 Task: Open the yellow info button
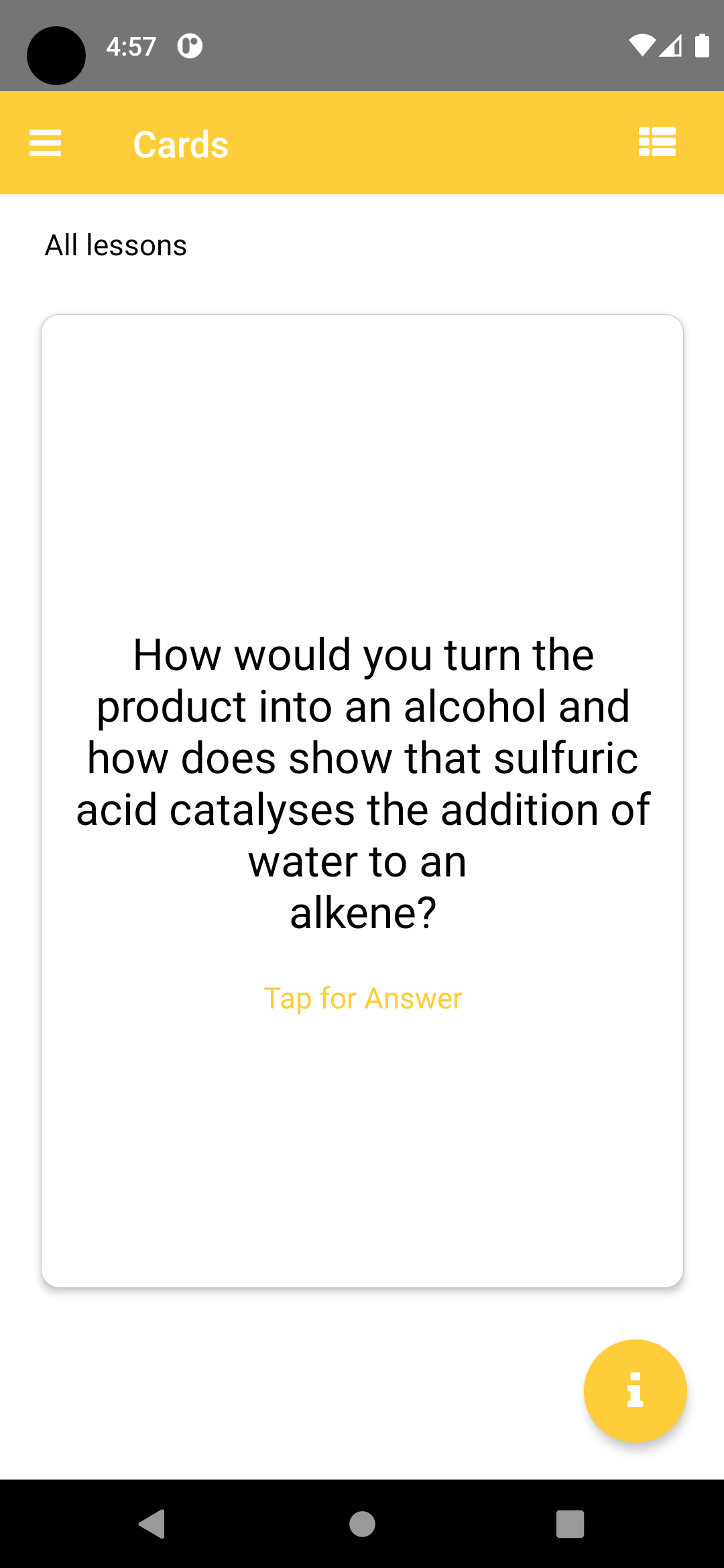tap(635, 1390)
